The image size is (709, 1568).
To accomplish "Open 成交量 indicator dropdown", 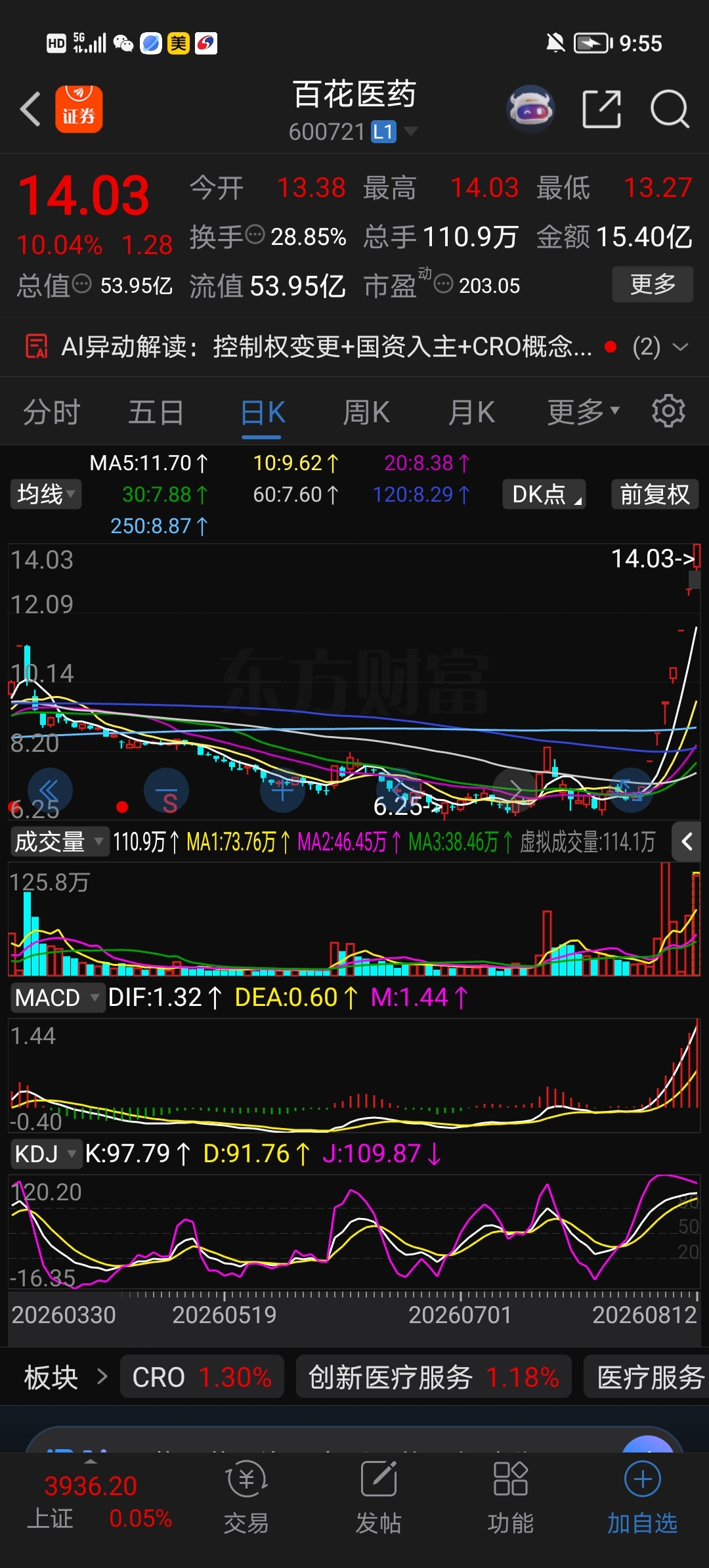I will (59, 842).
